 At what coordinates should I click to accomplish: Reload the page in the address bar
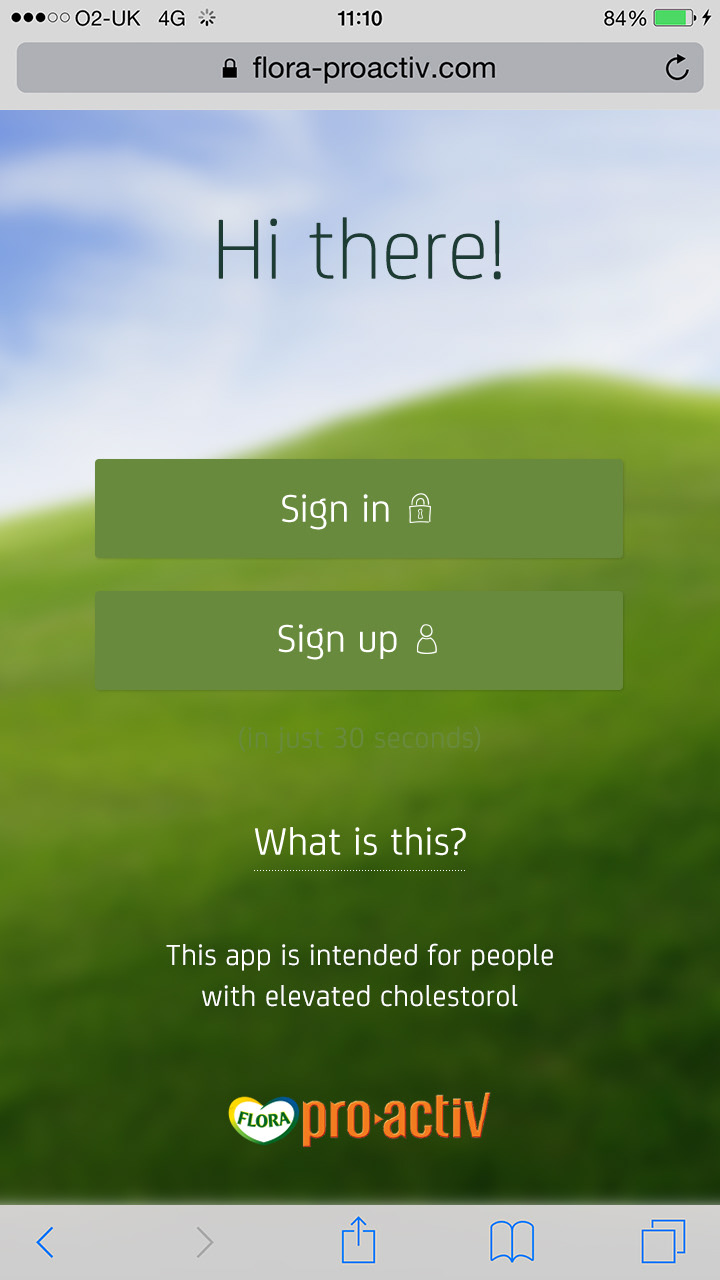pos(677,68)
